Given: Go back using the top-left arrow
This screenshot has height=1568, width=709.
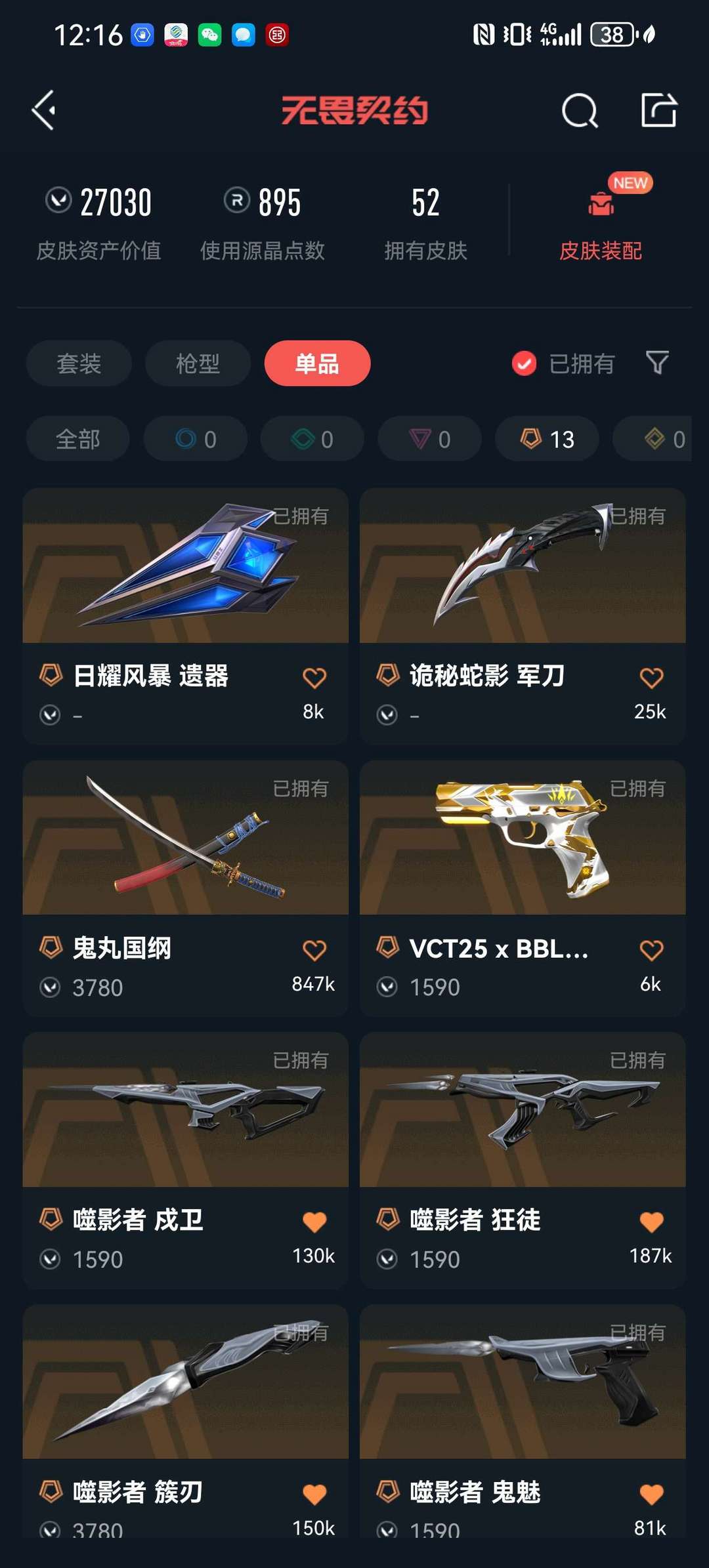Looking at the screenshot, I should (x=44, y=110).
